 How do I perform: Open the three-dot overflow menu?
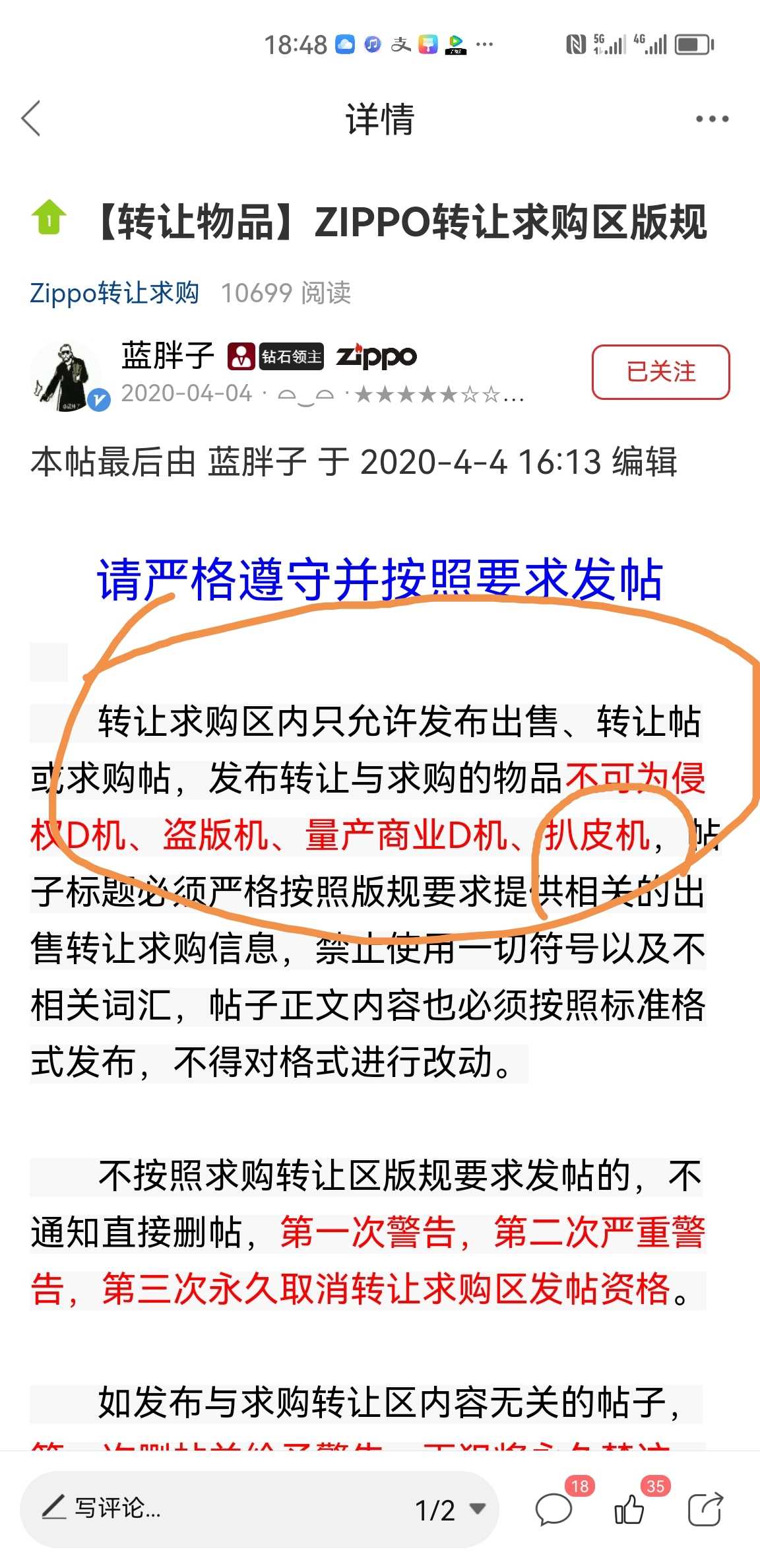tap(712, 119)
